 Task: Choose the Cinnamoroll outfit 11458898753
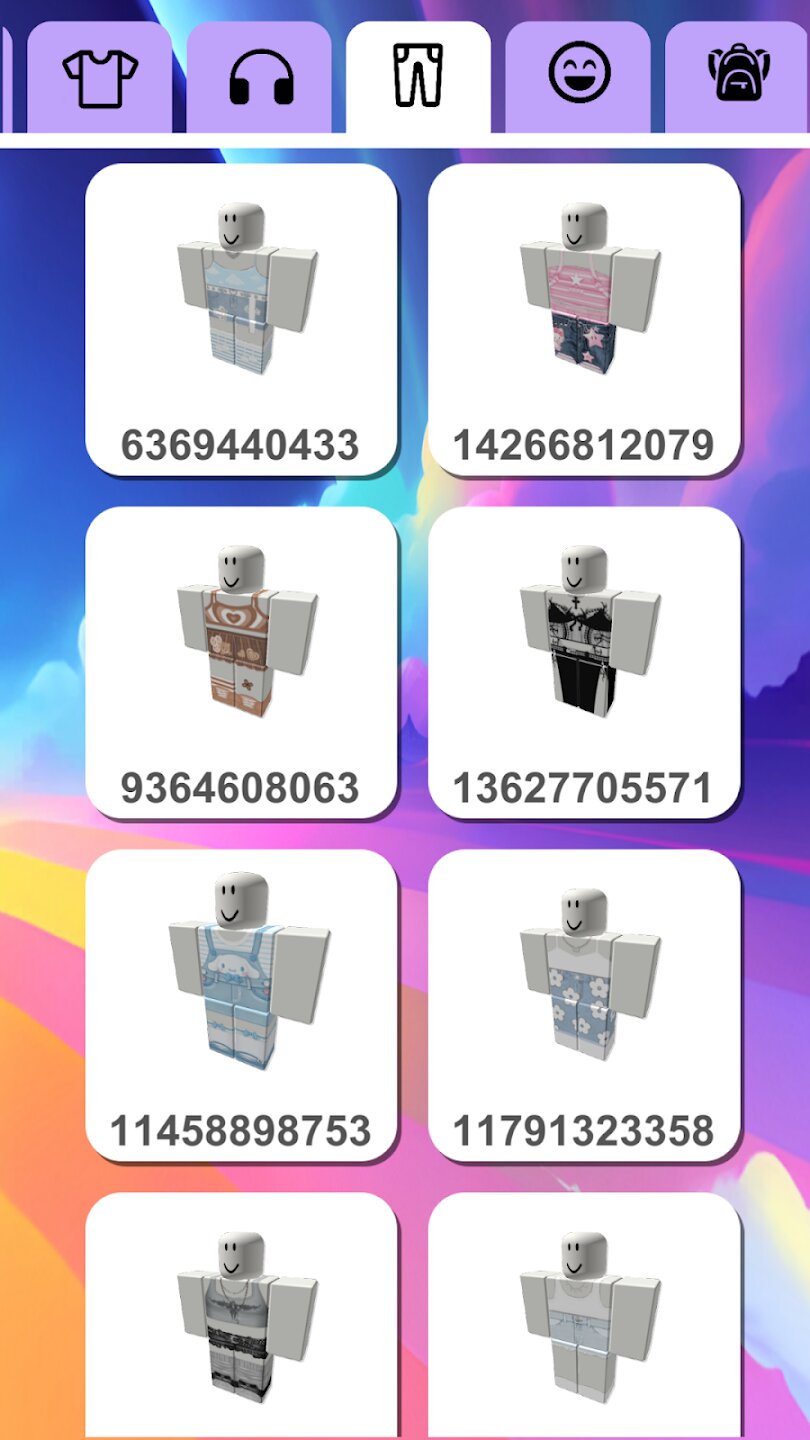pos(241,1006)
